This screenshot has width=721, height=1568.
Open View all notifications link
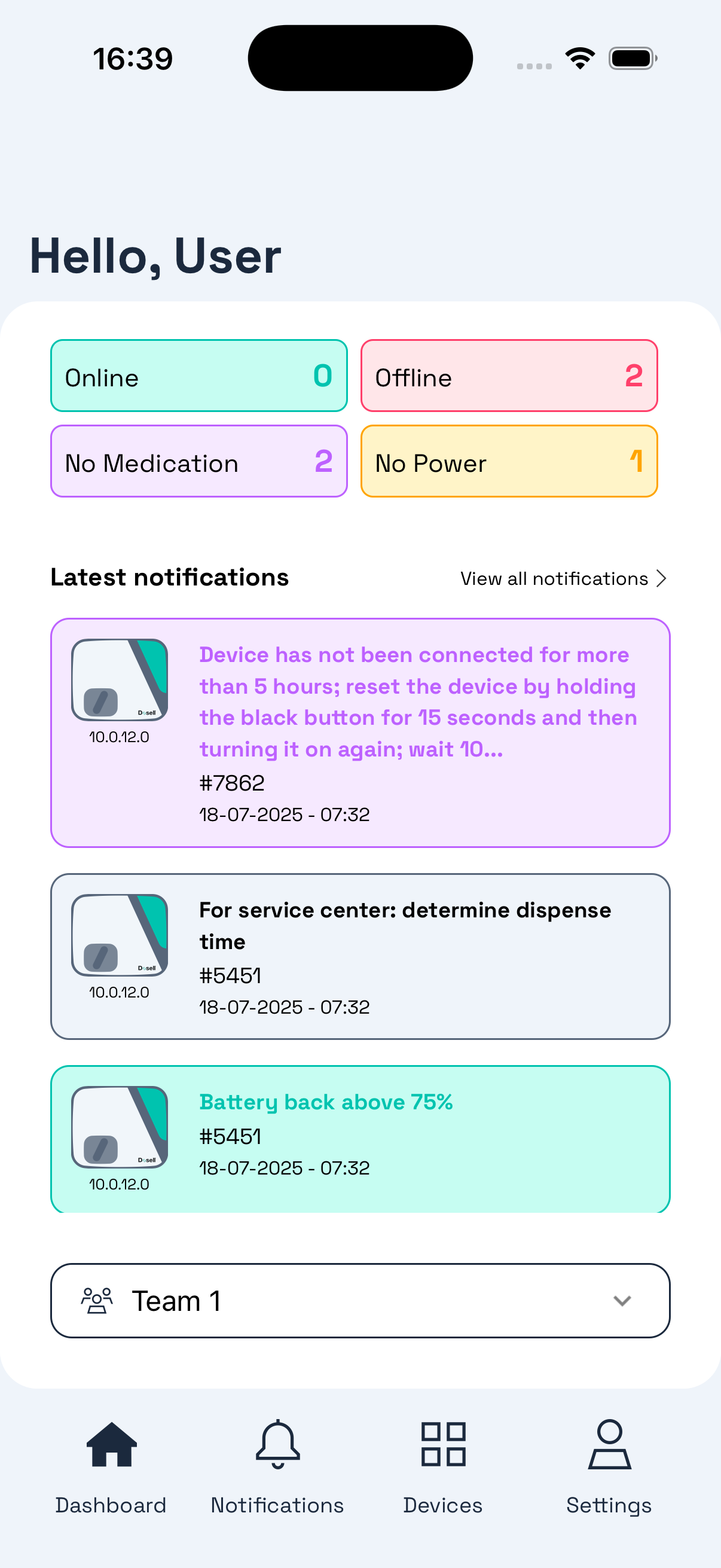point(563,578)
